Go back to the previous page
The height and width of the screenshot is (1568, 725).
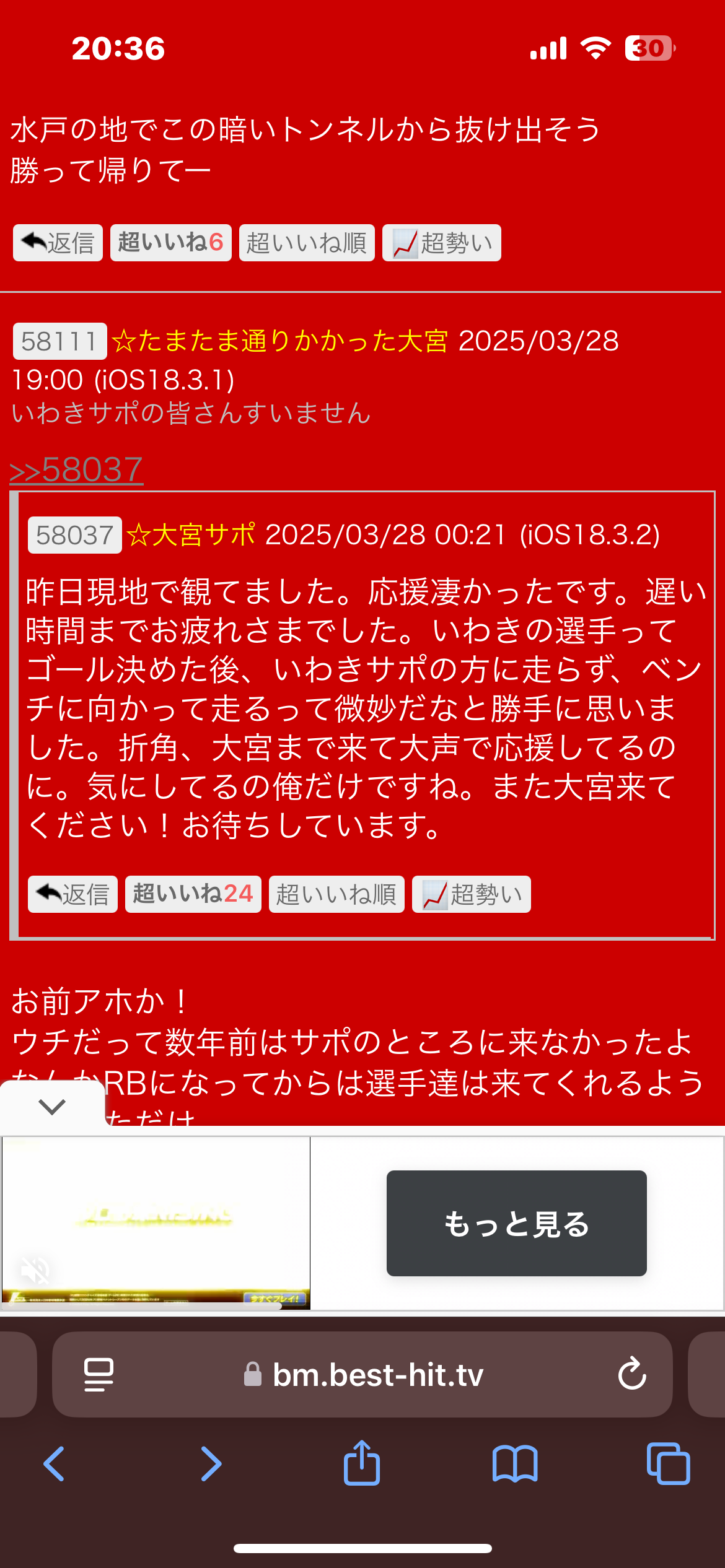coord(55,1463)
